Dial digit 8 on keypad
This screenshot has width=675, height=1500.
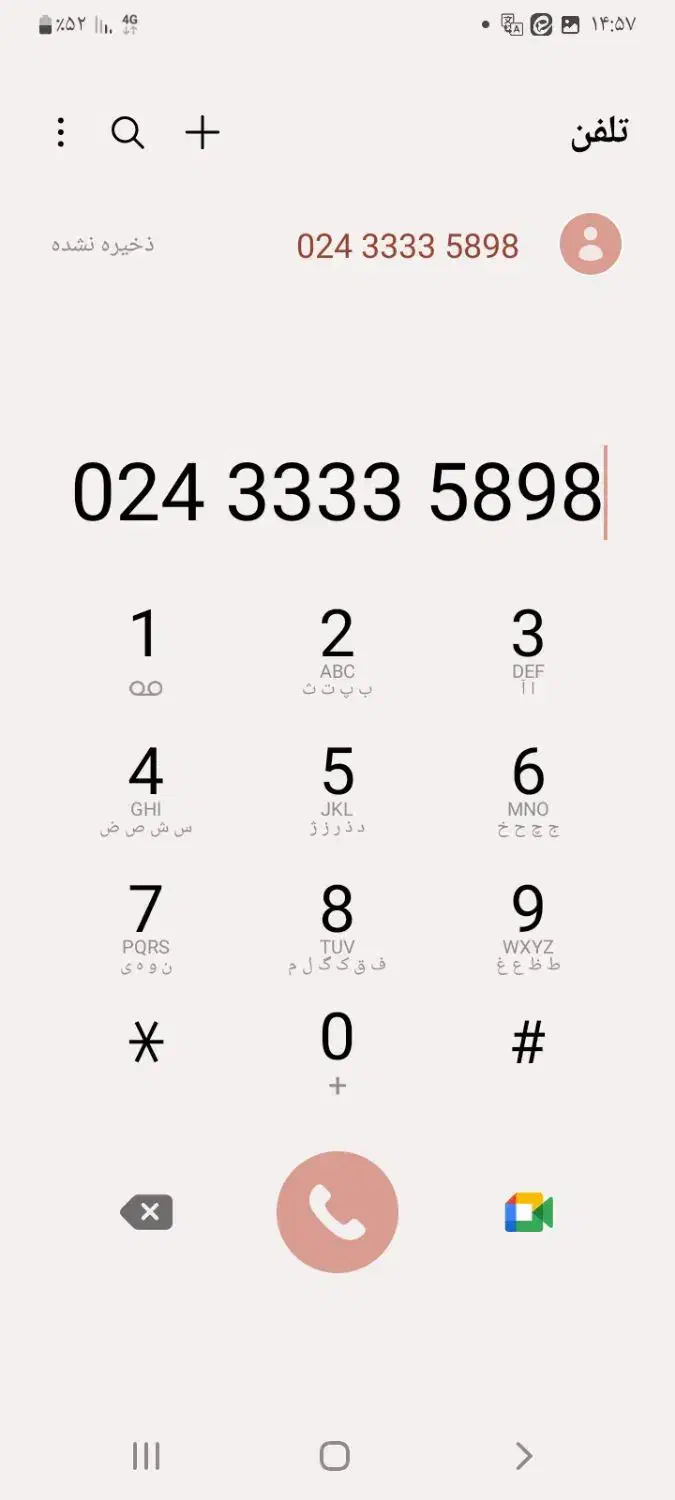(x=337, y=925)
